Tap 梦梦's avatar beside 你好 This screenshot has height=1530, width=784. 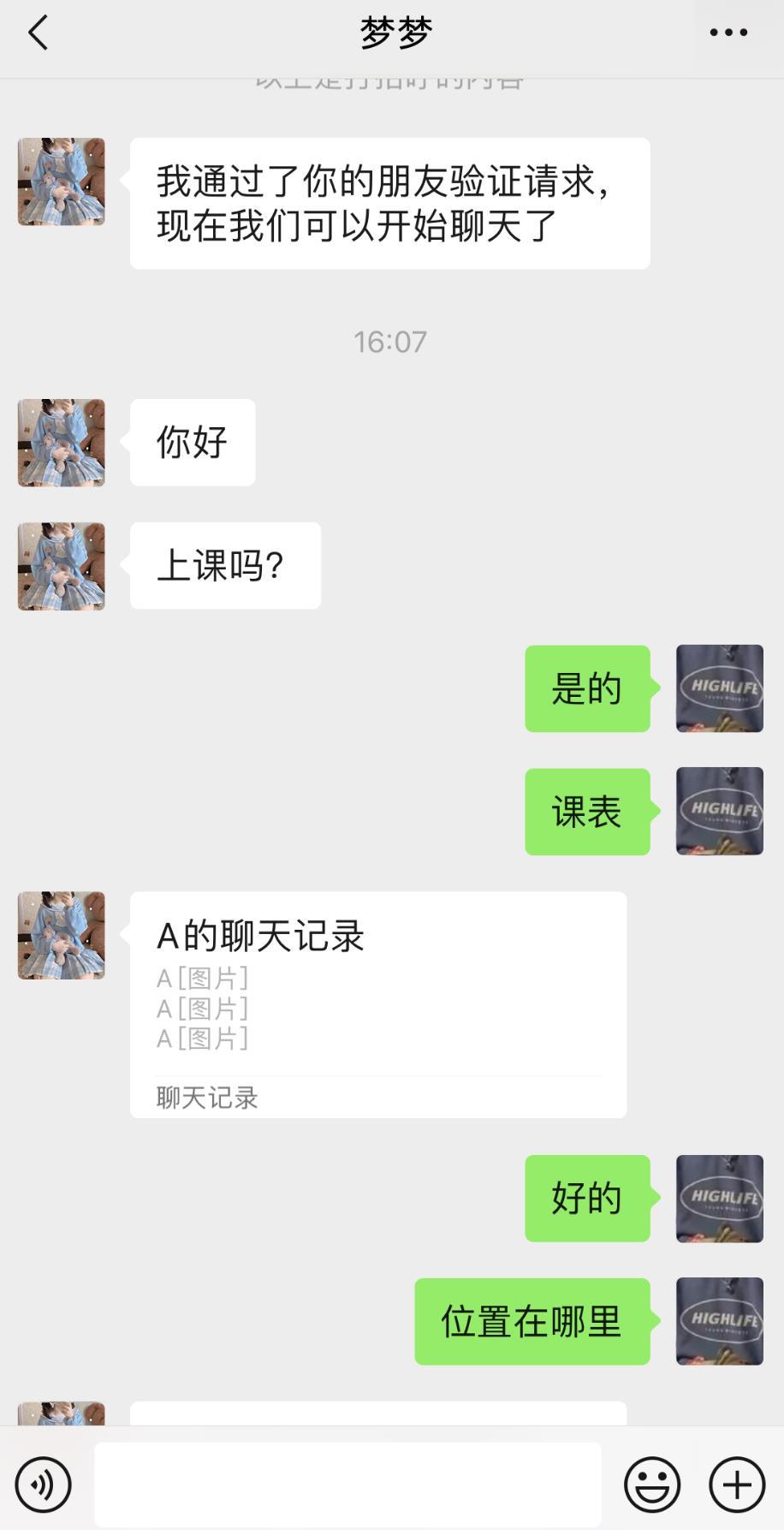click(62, 443)
